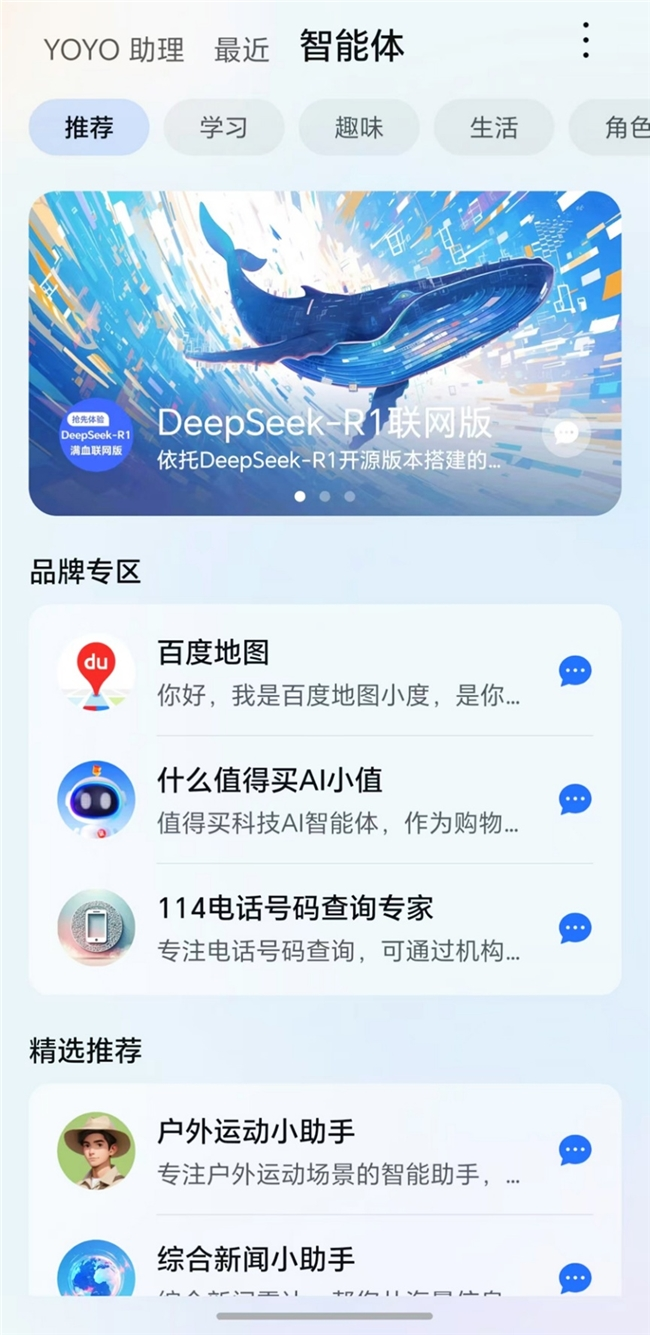
Task: Chat with 什么值得买AI小值 using the chat icon
Action: pos(575,799)
